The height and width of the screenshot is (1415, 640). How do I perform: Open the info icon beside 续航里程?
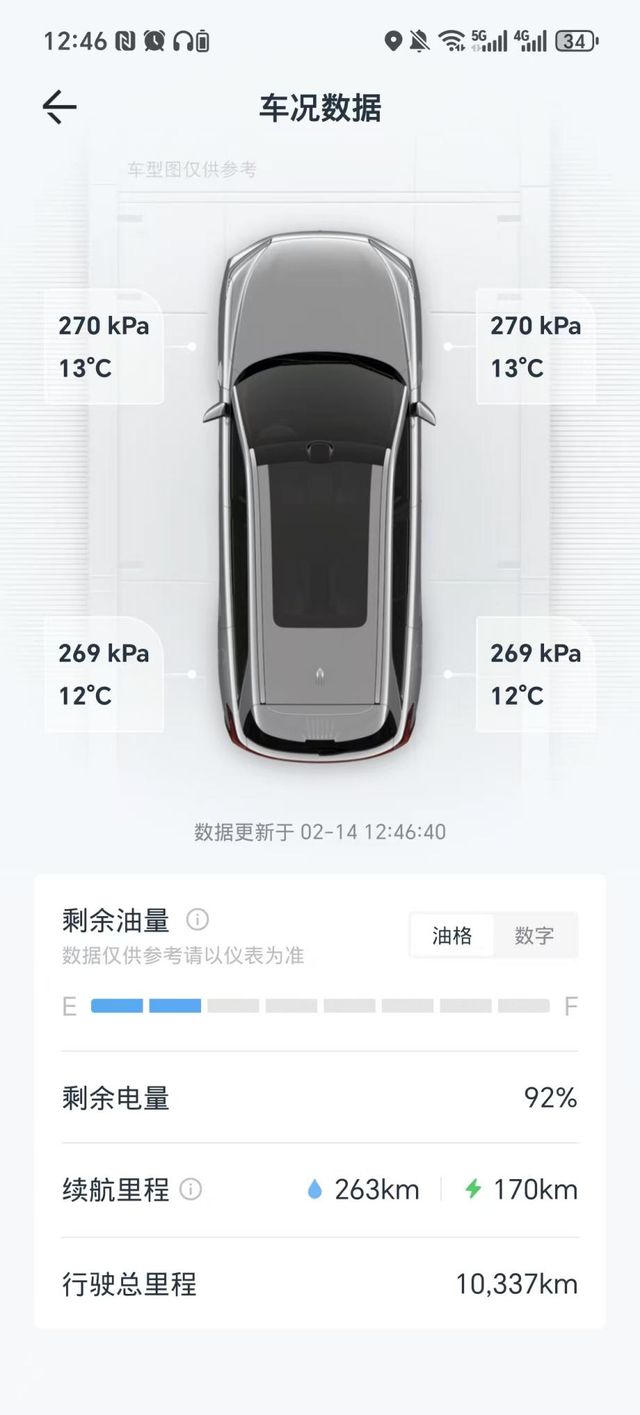190,1189
